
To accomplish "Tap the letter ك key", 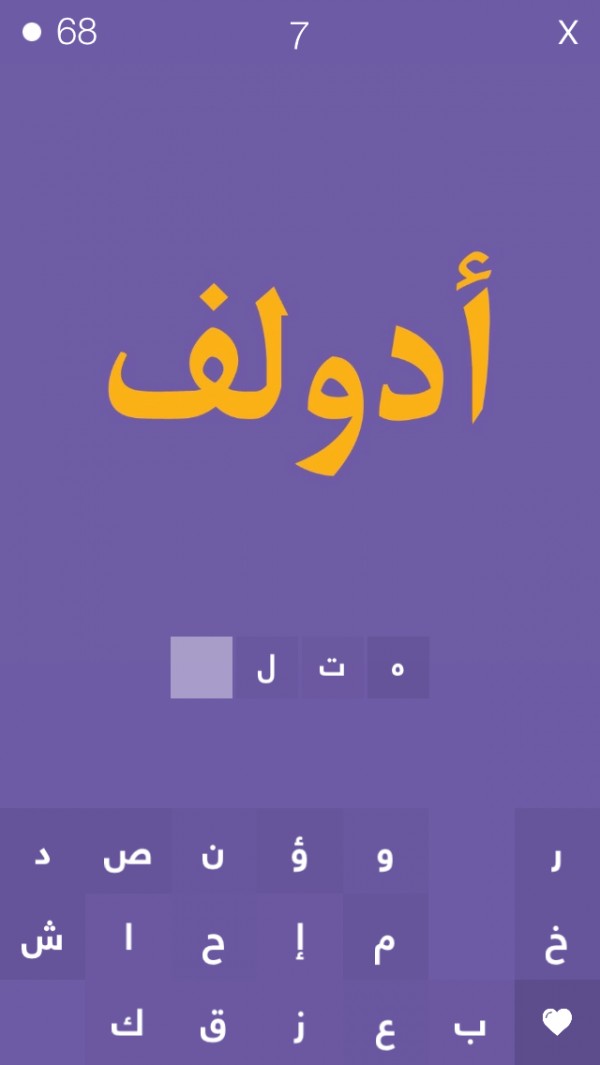I will [x=128, y=1022].
